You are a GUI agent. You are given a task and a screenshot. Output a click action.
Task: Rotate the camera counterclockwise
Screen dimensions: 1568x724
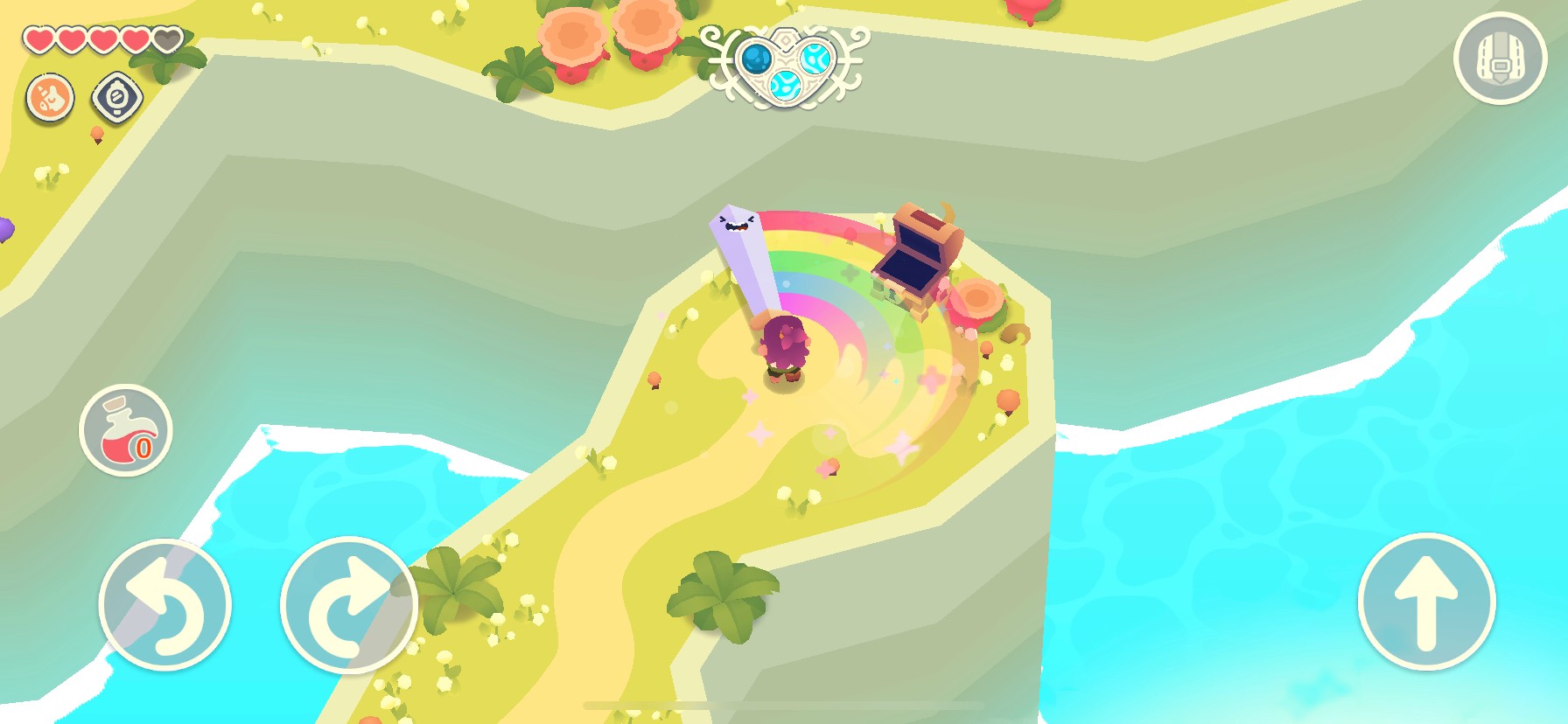pos(165,604)
